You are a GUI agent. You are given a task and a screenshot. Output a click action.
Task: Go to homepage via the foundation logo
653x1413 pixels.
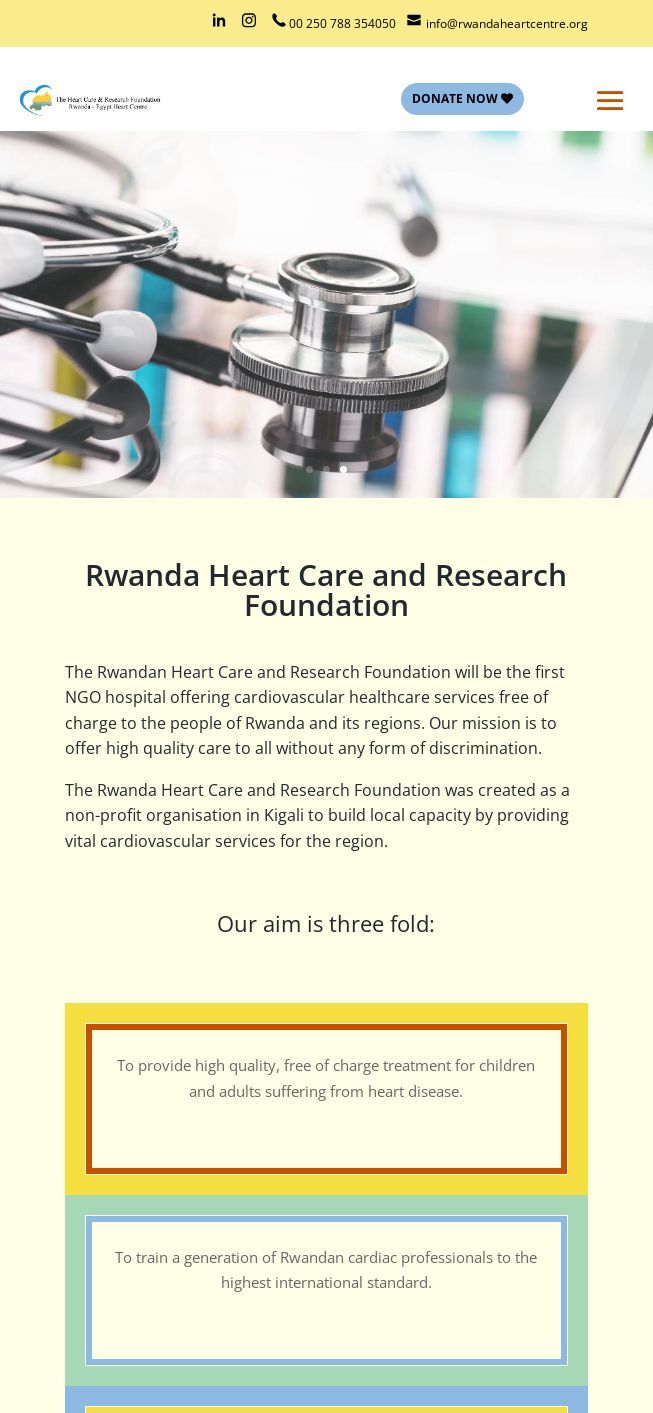click(x=90, y=100)
